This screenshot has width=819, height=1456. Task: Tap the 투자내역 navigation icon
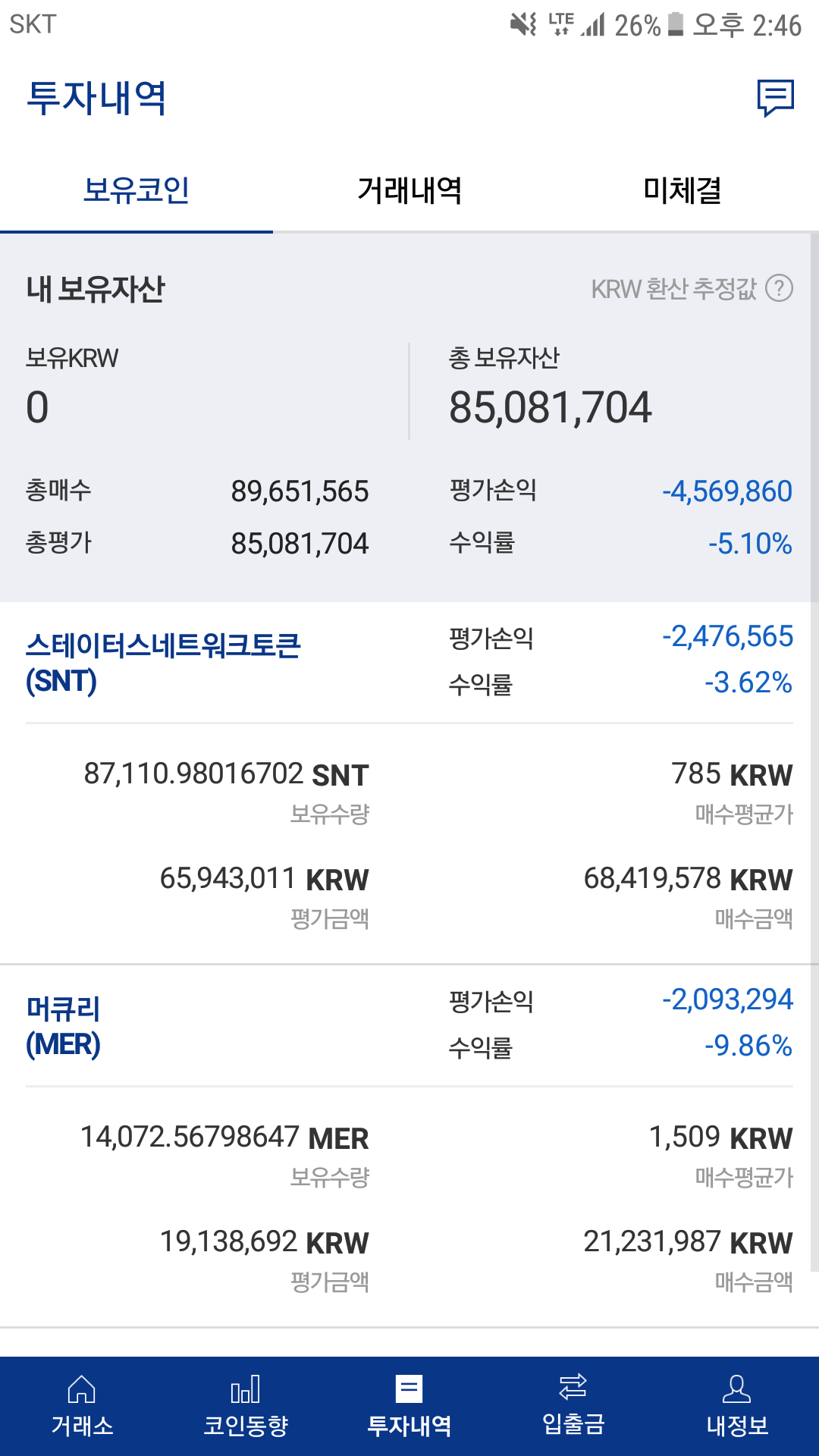(x=409, y=1407)
